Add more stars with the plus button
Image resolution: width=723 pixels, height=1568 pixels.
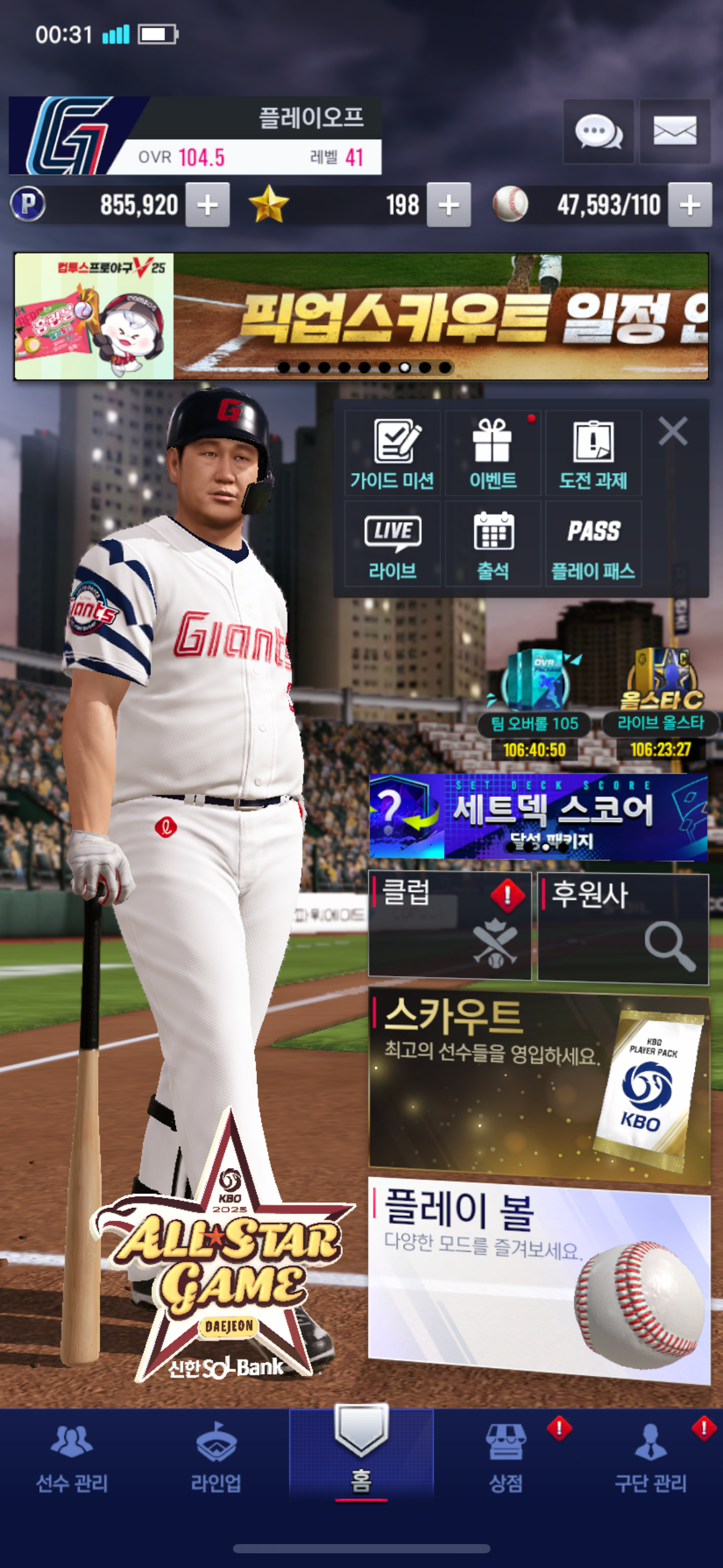click(x=448, y=205)
